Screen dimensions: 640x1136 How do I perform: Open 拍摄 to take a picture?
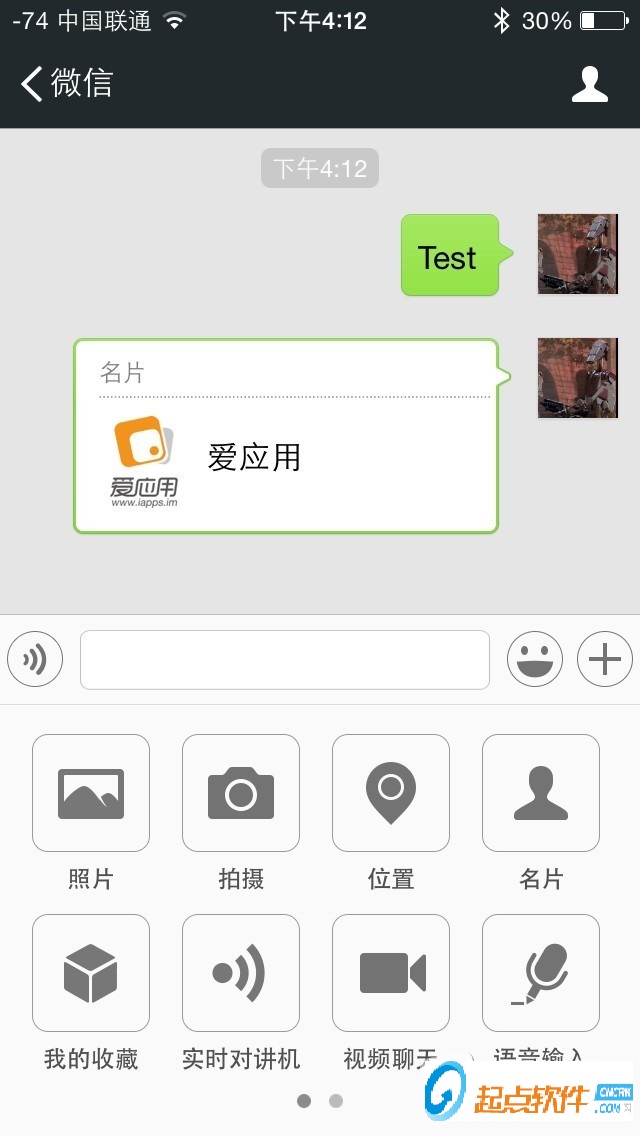click(x=241, y=793)
